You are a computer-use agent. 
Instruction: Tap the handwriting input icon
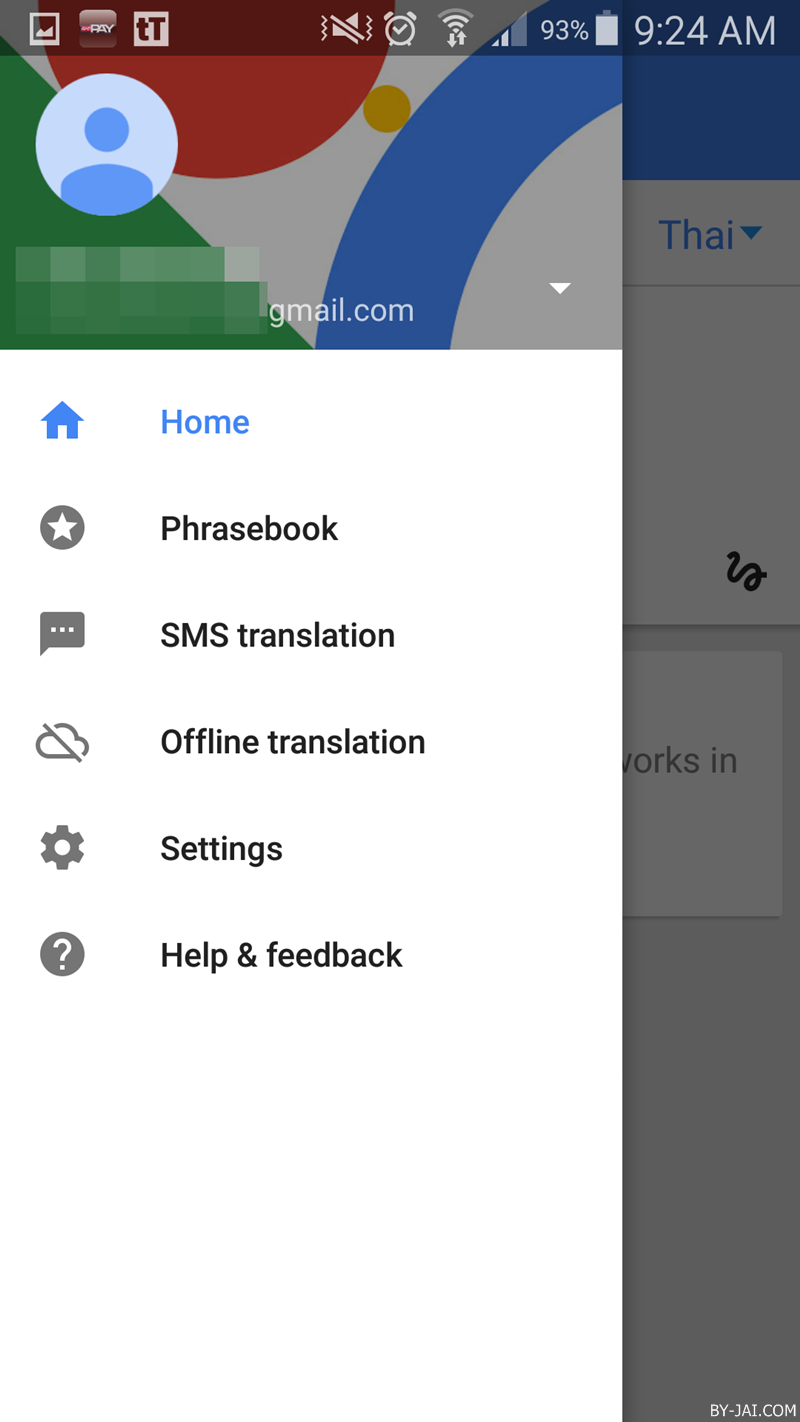[746, 572]
